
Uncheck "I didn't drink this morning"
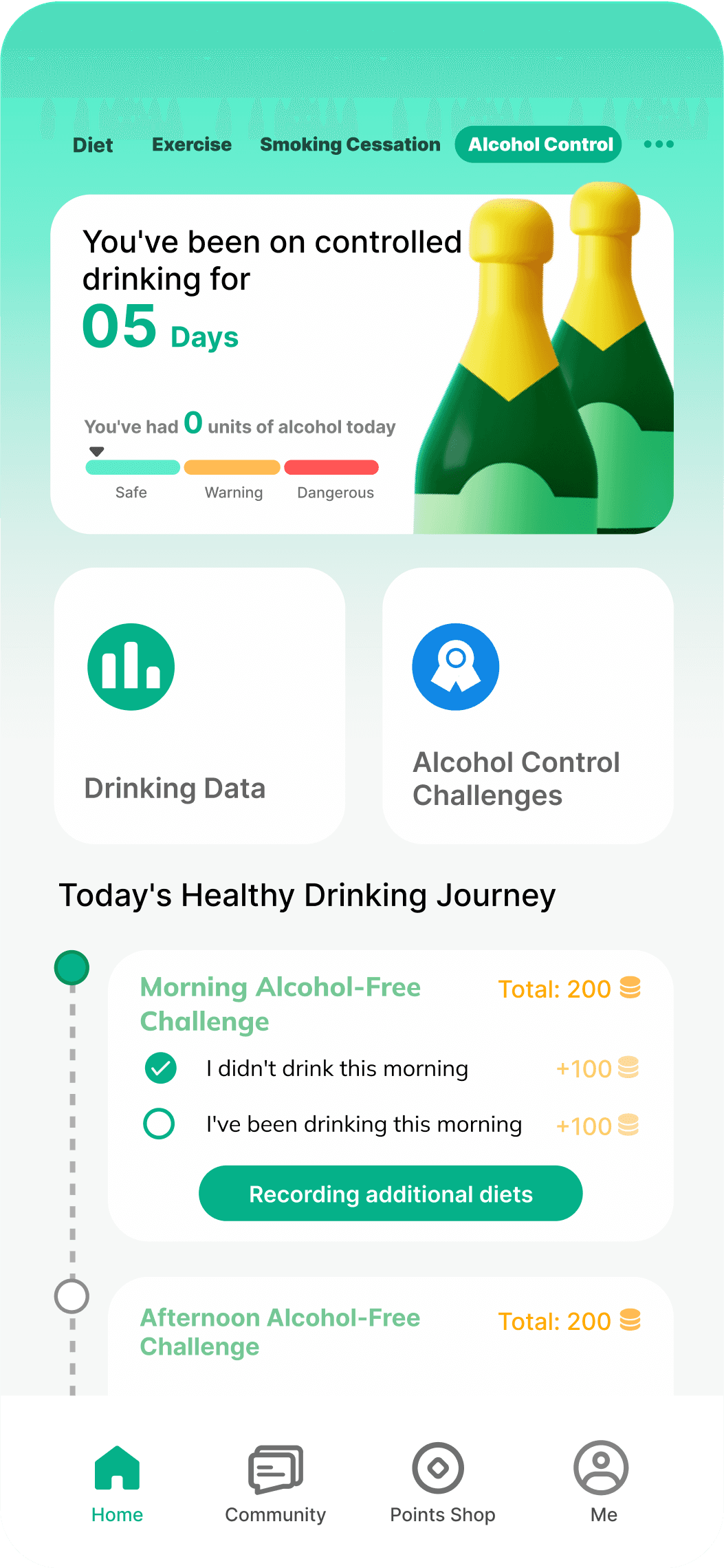pyautogui.click(x=161, y=1068)
